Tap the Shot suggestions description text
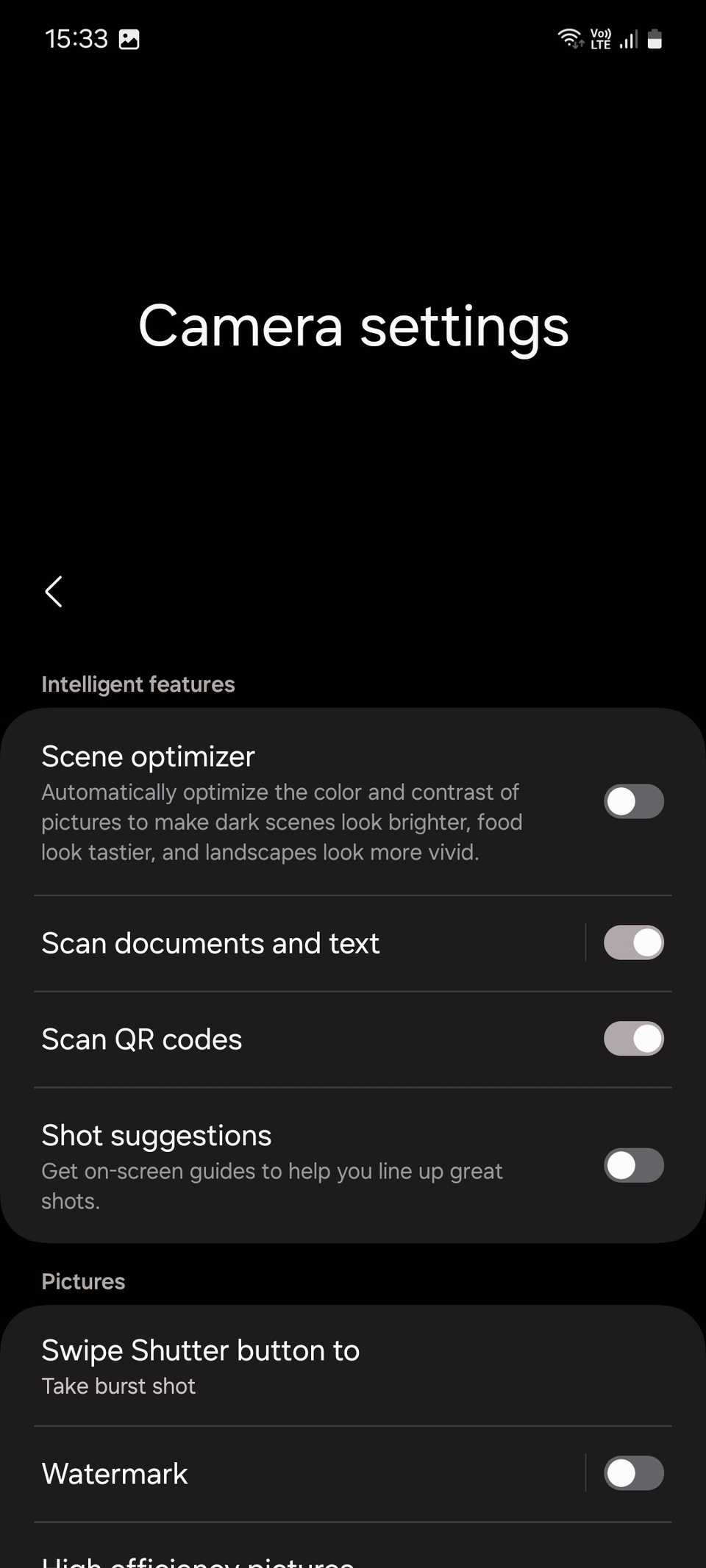The image size is (706, 1568). 272,1186
